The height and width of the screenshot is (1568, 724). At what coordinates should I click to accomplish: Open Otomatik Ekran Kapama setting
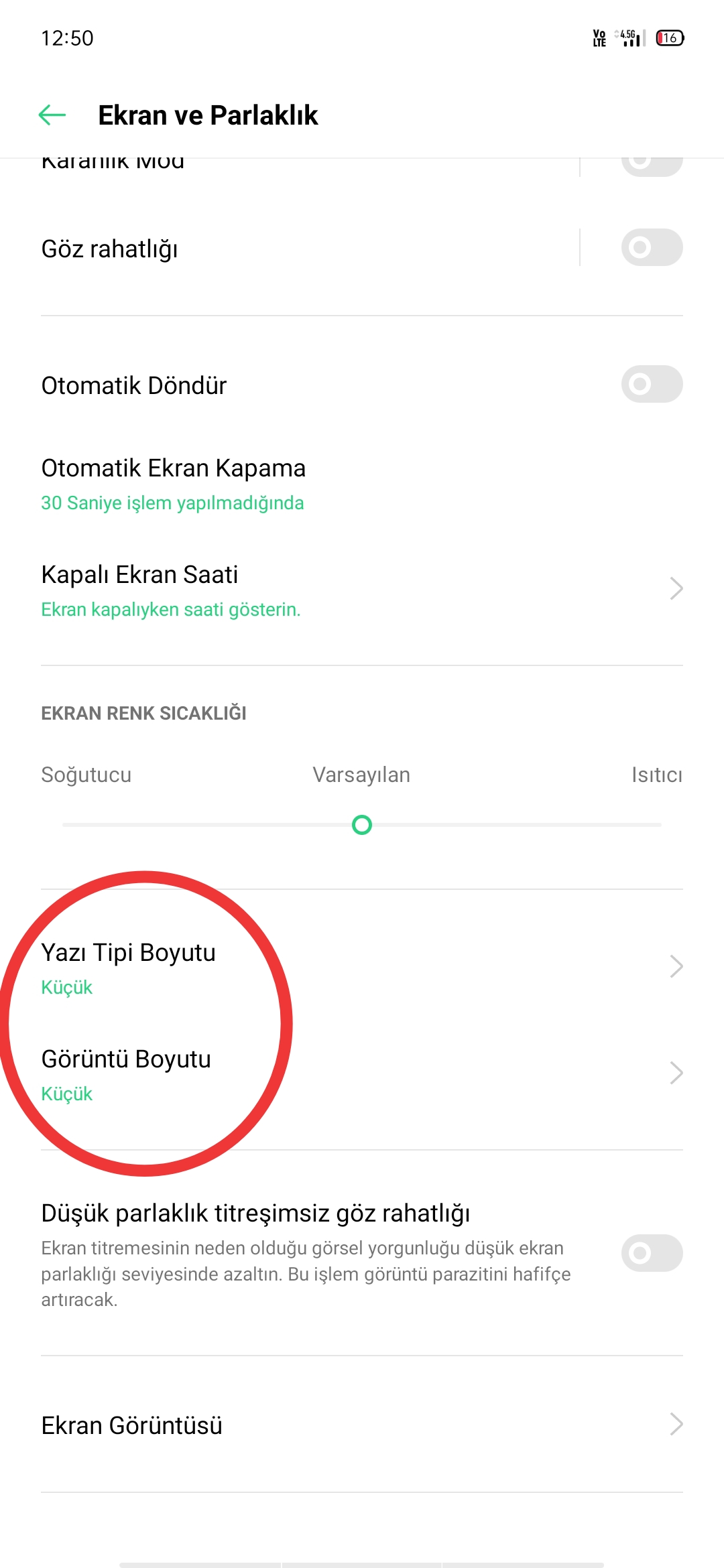(362, 484)
